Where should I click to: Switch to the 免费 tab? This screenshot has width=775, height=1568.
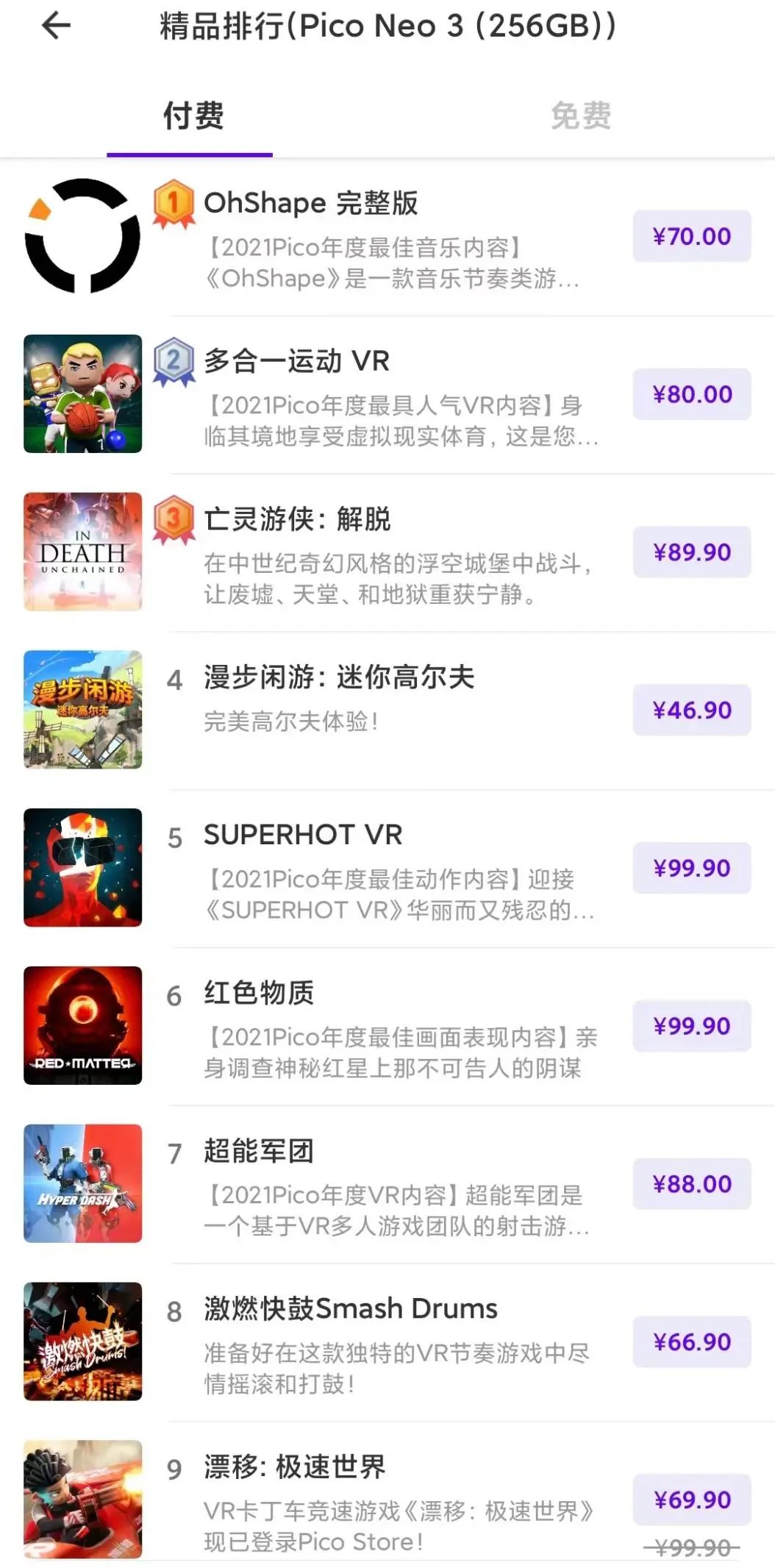581,115
